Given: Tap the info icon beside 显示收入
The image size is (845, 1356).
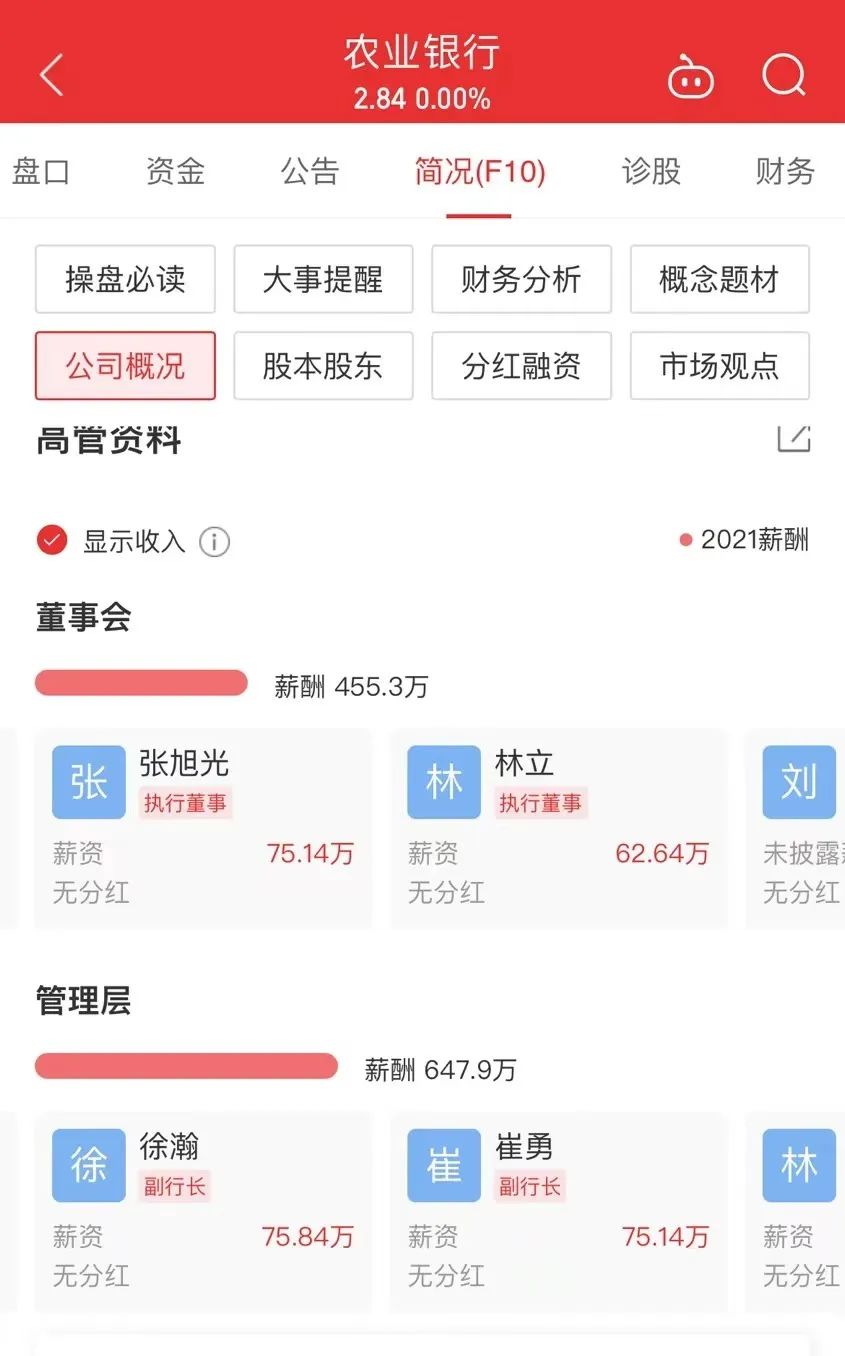Looking at the screenshot, I should click(x=214, y=542).
